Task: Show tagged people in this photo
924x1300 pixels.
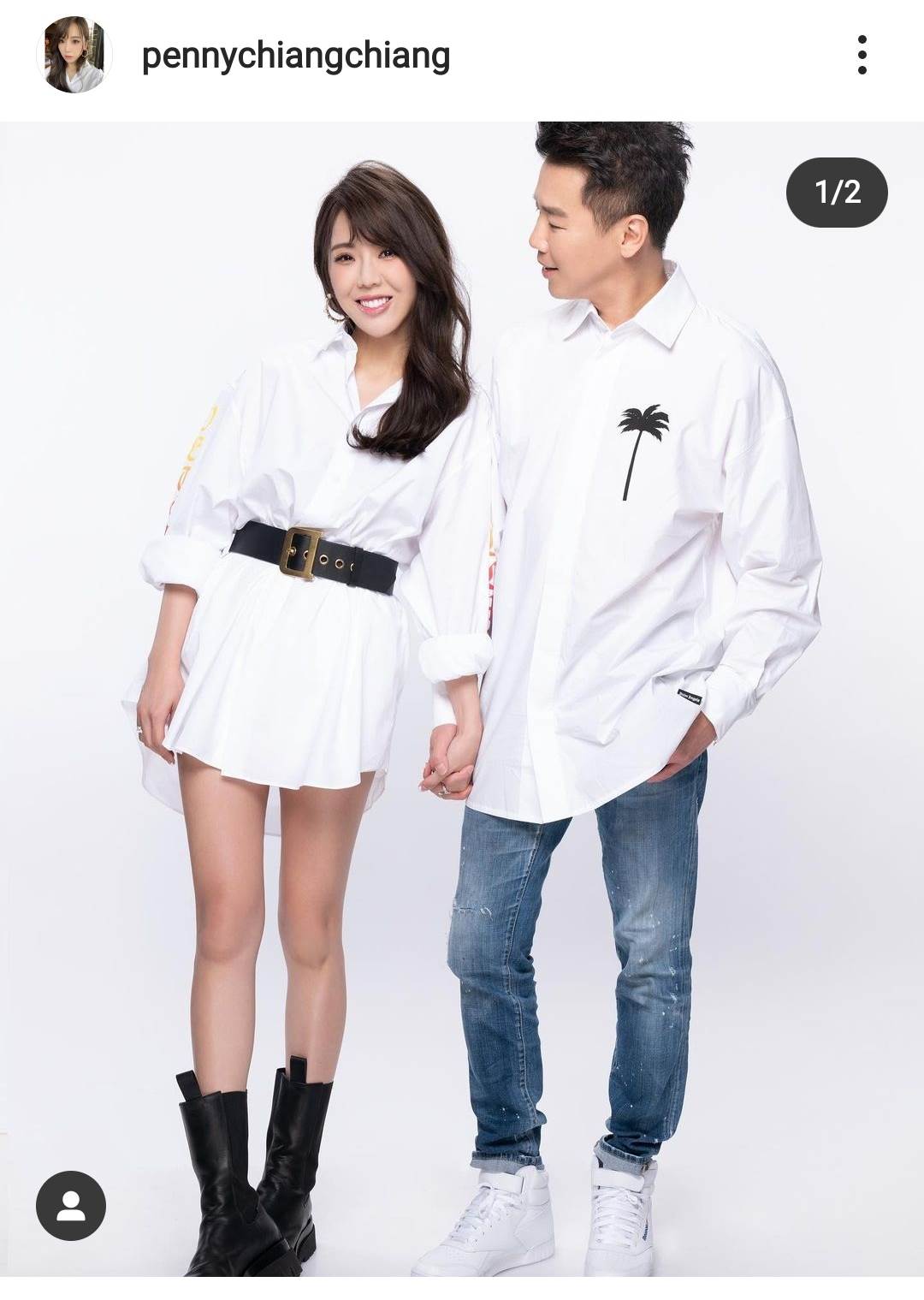Action: 71,1206
